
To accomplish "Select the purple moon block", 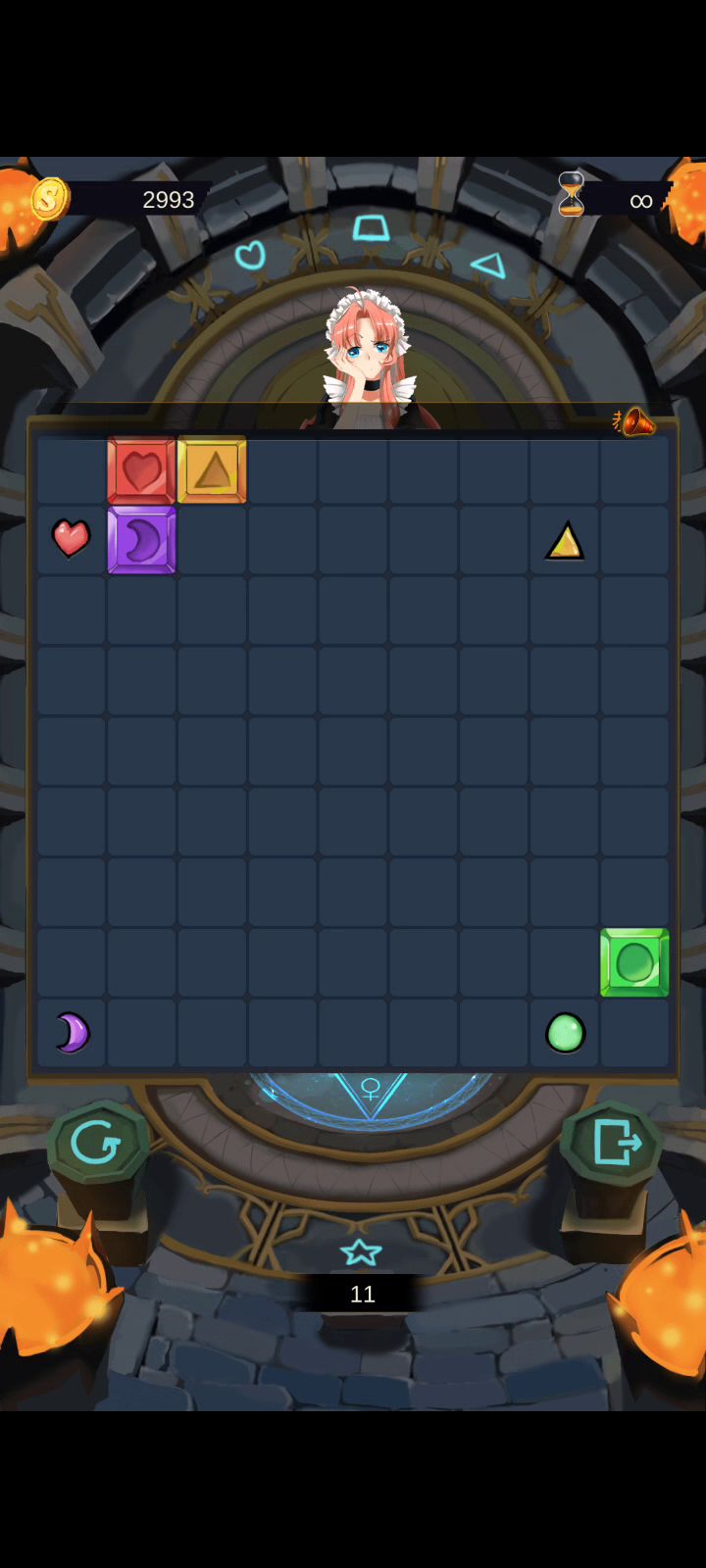I will pos(141,540).
